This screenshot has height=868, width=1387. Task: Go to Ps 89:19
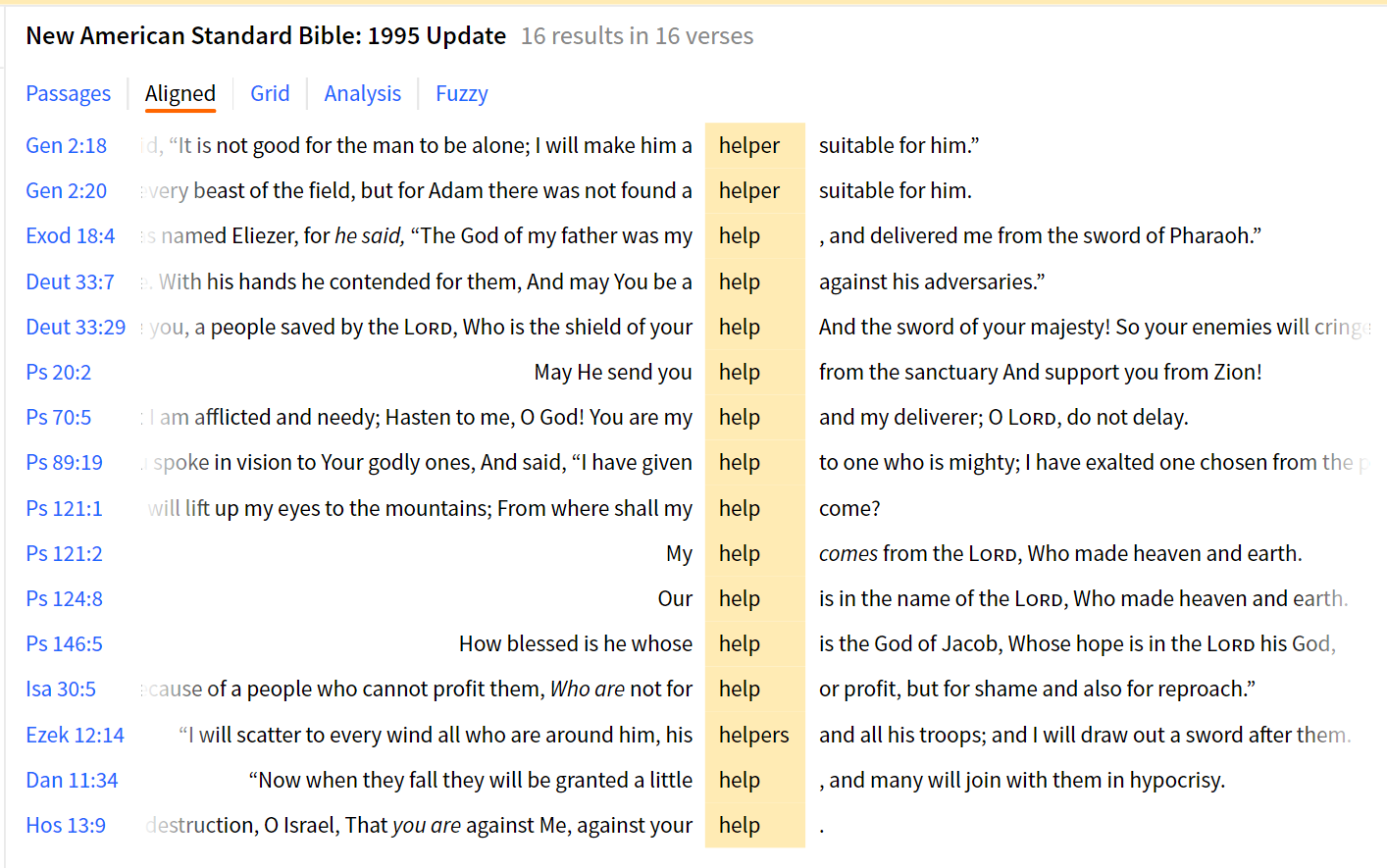[64, 463]
